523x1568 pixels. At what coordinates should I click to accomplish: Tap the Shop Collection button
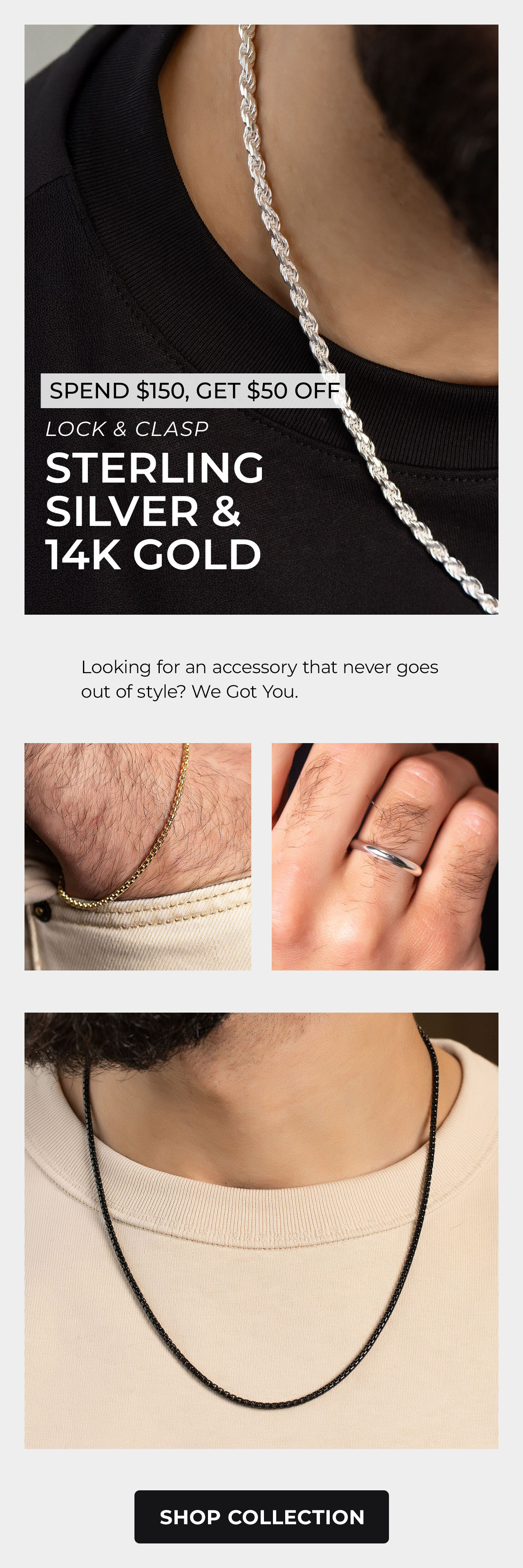coord(261,1516)
